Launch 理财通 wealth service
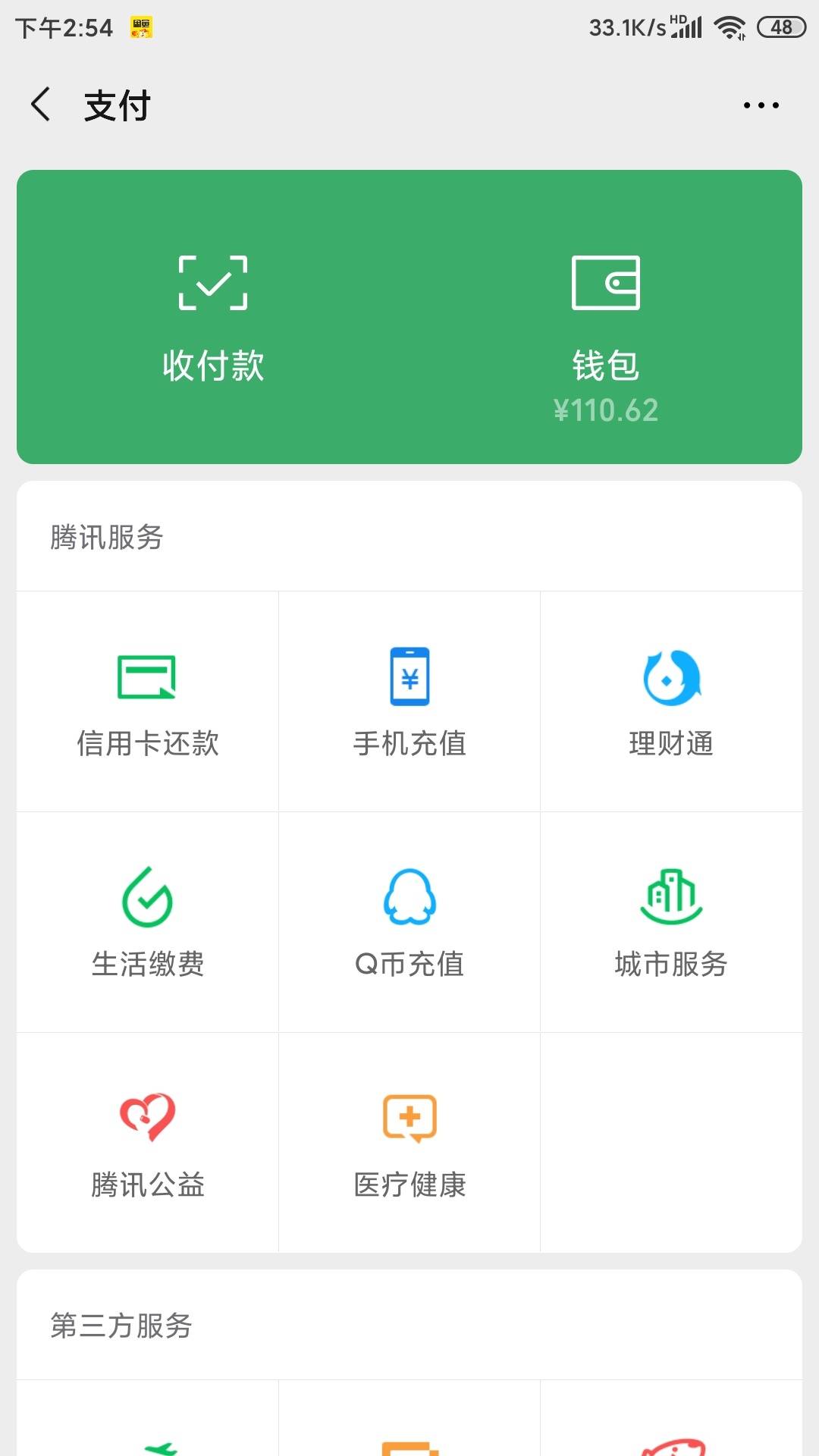This screenshot has width=819, height=1456. pyautogui.click(x=671, y=701)
